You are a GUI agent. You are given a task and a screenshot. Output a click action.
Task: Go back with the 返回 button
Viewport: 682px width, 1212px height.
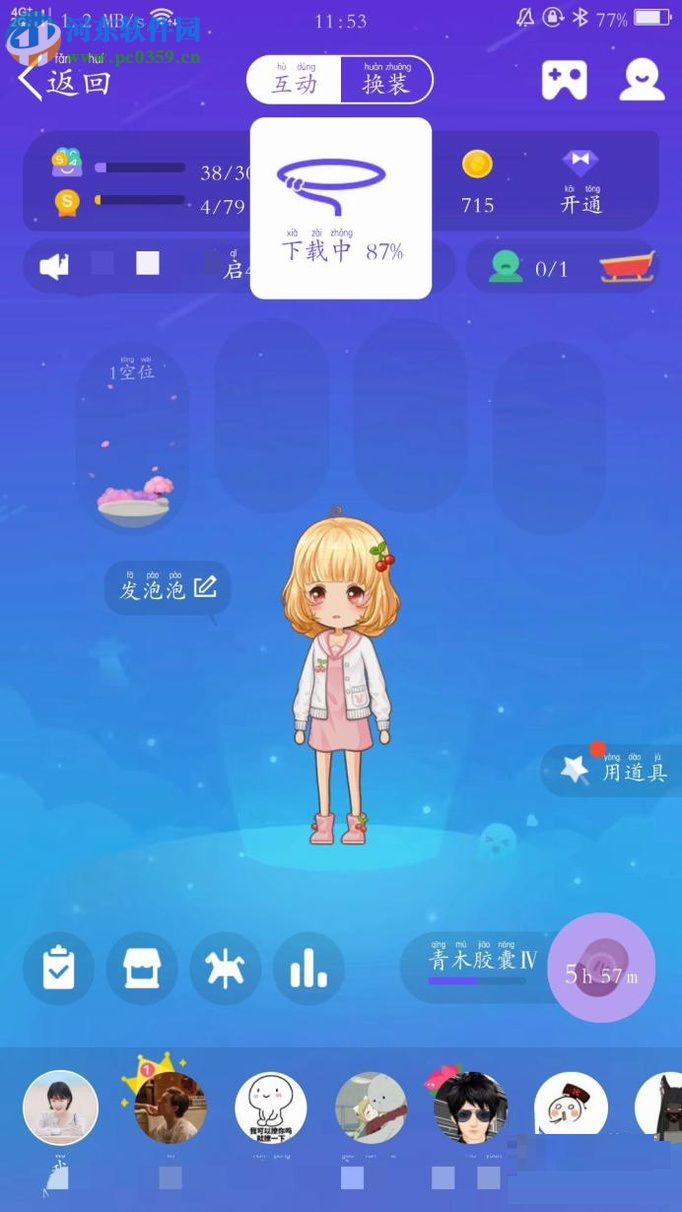coord(62,81)
